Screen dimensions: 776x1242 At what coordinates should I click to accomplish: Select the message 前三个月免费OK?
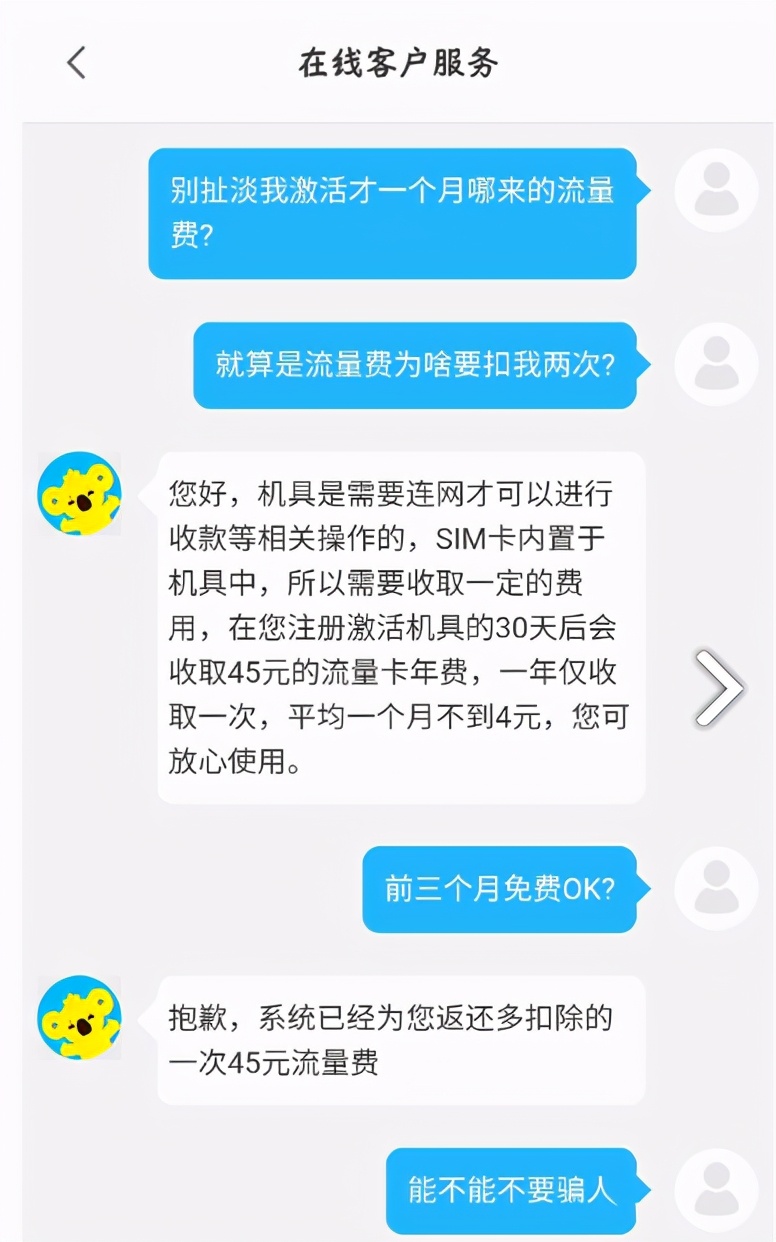tap(500, 888)
